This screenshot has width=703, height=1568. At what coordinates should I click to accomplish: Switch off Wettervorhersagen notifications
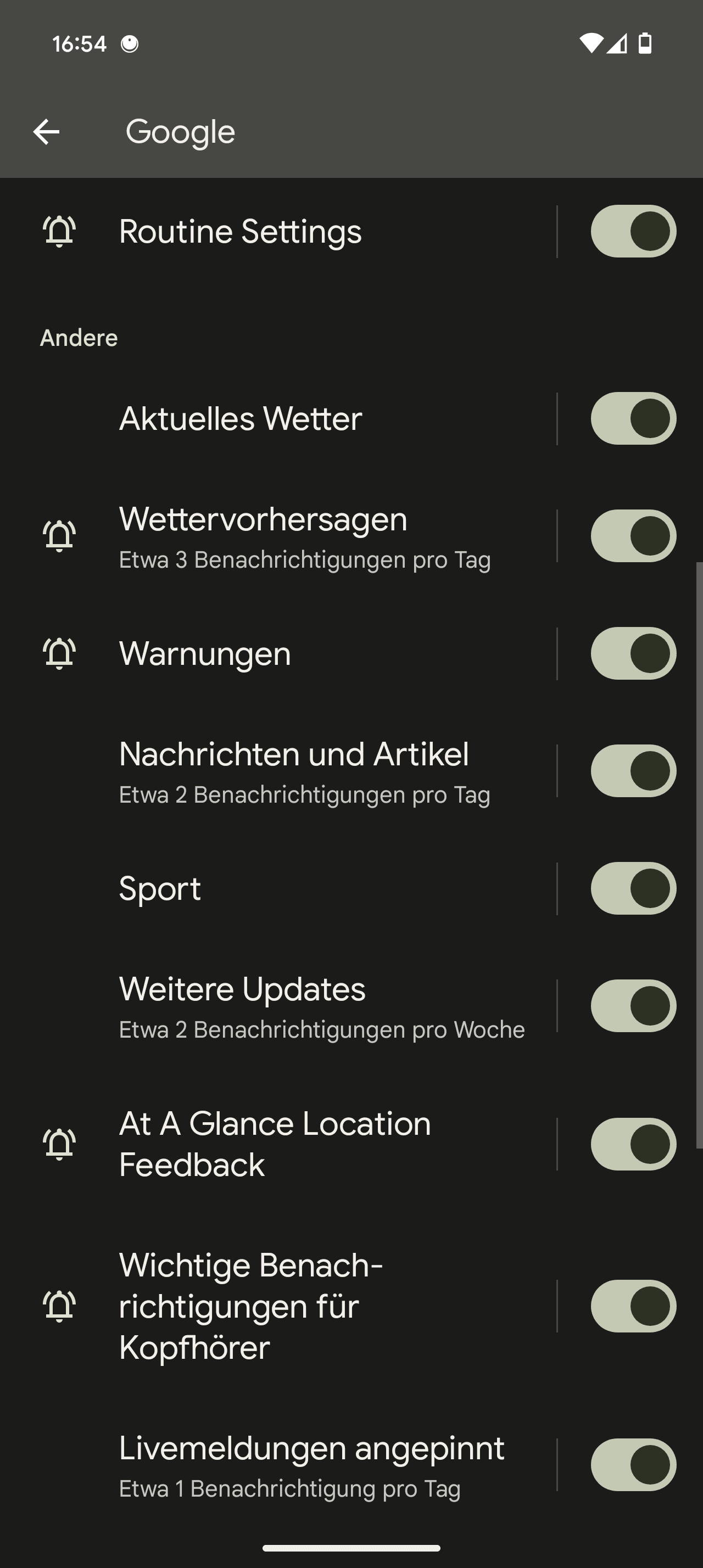pos(633,536)
